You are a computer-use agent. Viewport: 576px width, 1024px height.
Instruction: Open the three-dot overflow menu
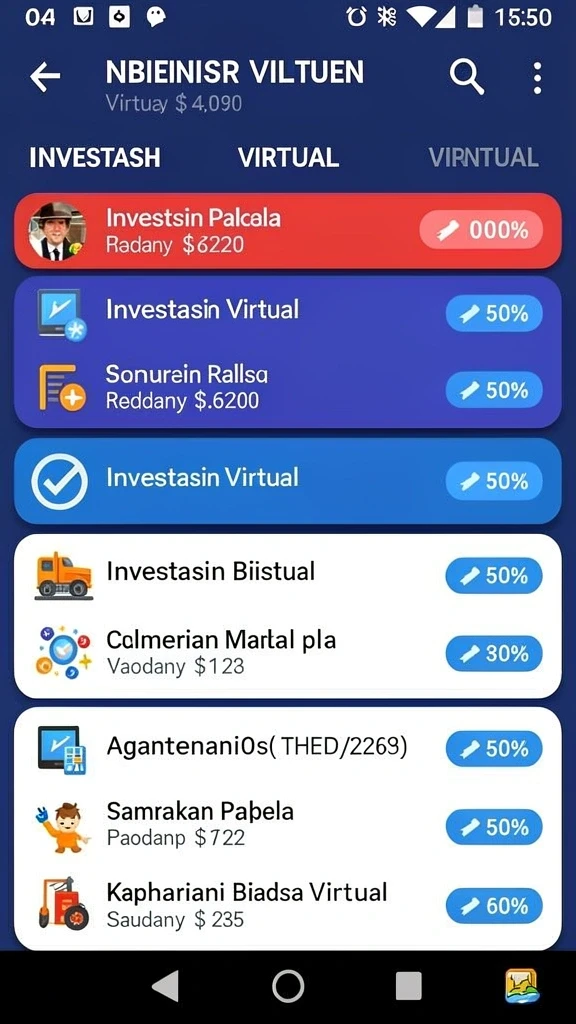pyautogui.click(x=537, y=78)
